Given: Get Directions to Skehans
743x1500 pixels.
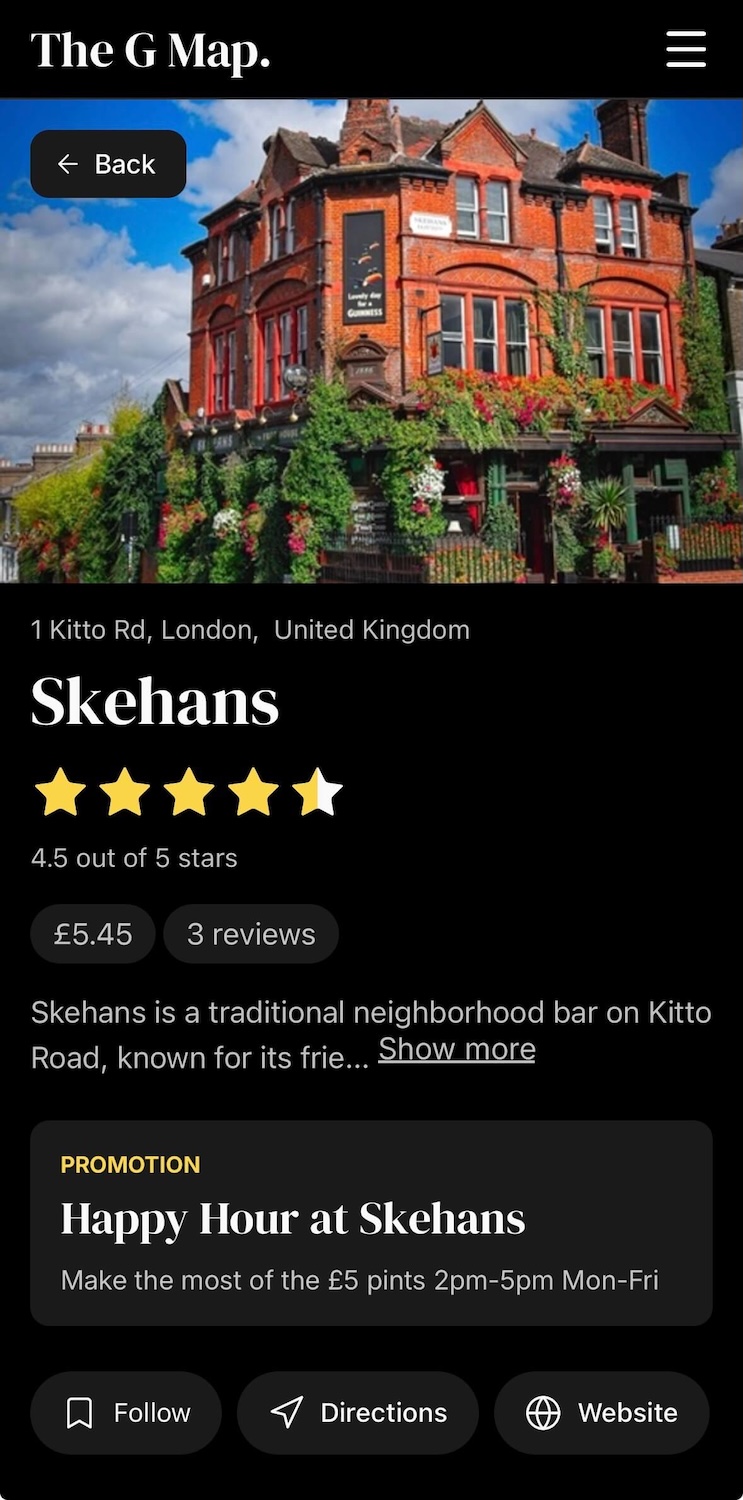Looking at the screenshot, I should [x=358, y=1412].
